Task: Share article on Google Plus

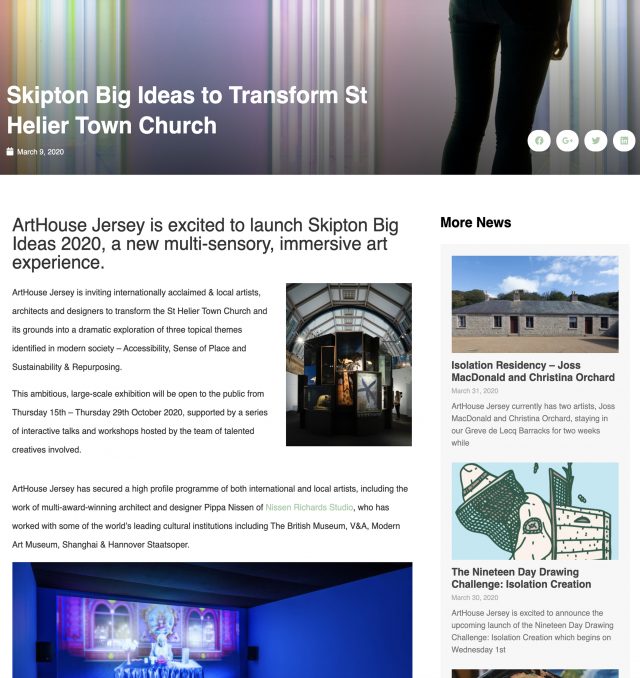Action: point(567,141)
